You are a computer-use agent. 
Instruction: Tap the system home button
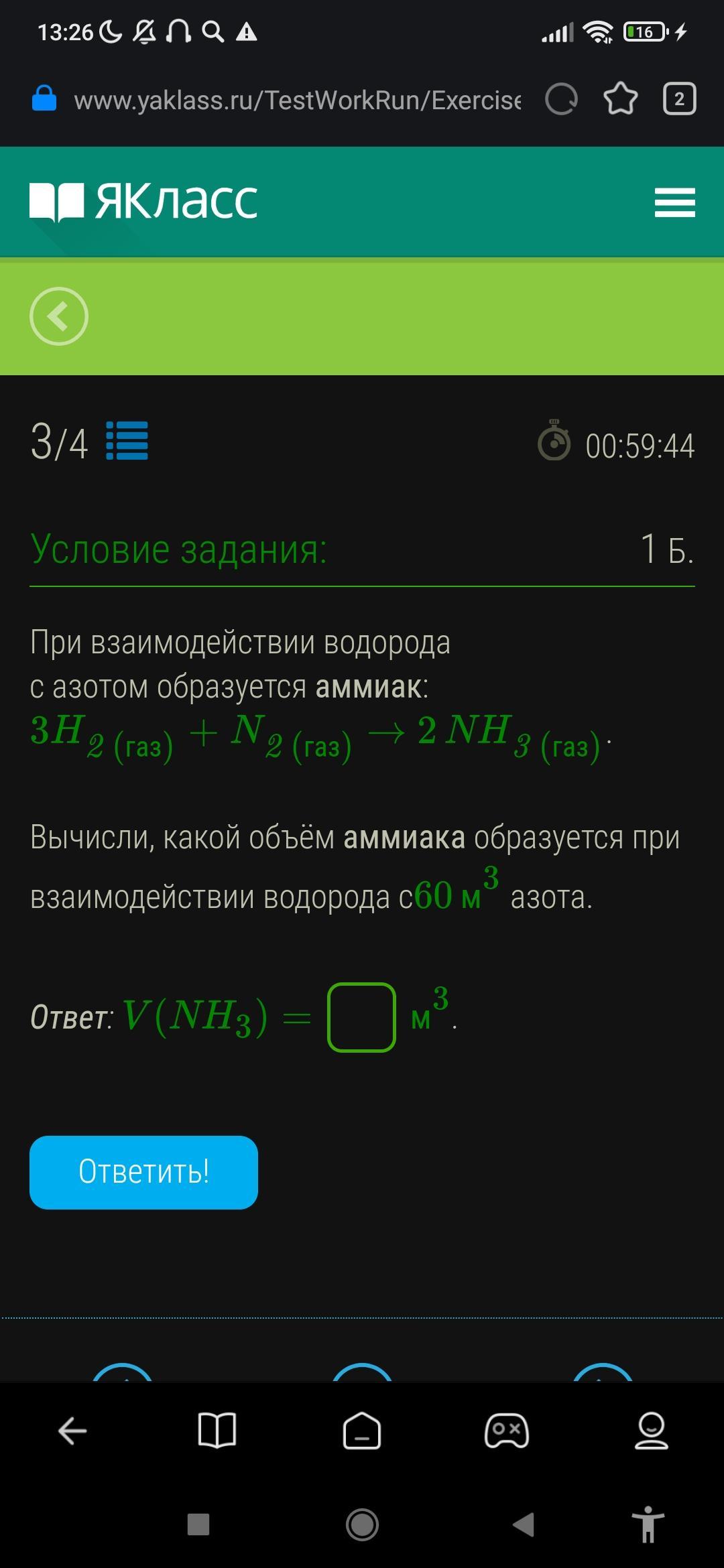(362, 1524)
